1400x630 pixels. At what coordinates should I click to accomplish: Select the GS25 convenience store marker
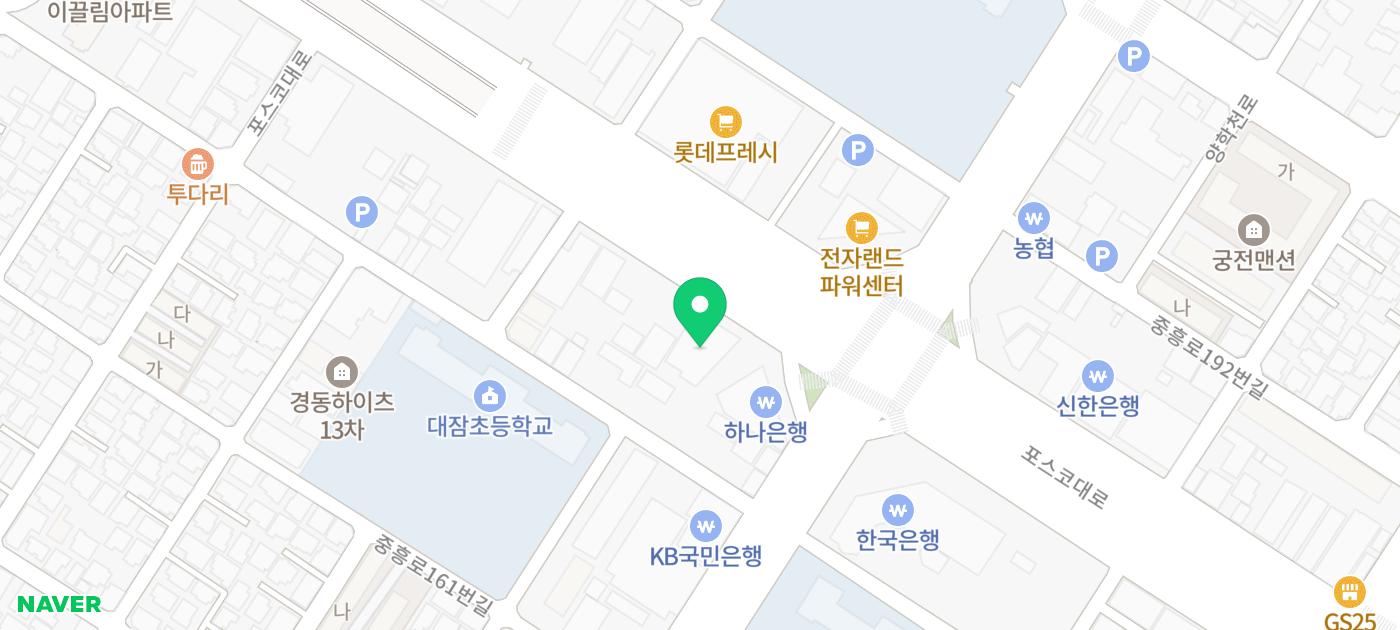point(1349,592)
